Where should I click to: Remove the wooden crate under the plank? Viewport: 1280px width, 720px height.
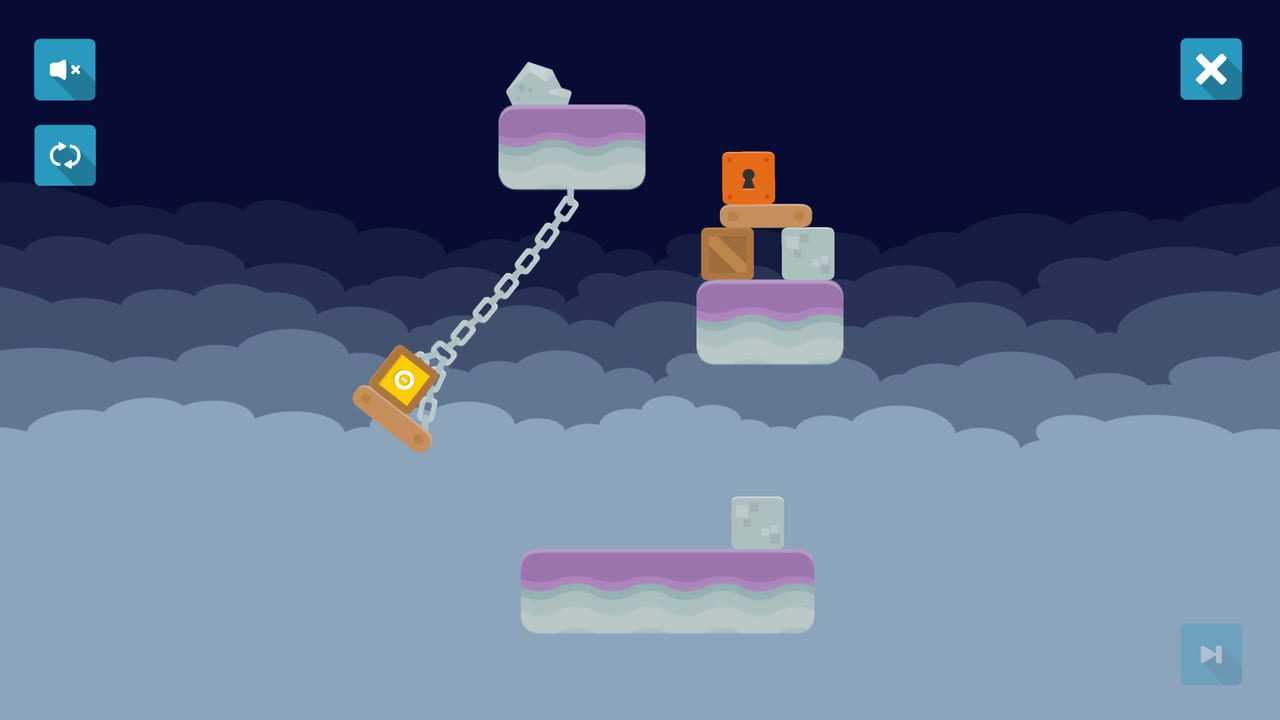tap(727, 253)
